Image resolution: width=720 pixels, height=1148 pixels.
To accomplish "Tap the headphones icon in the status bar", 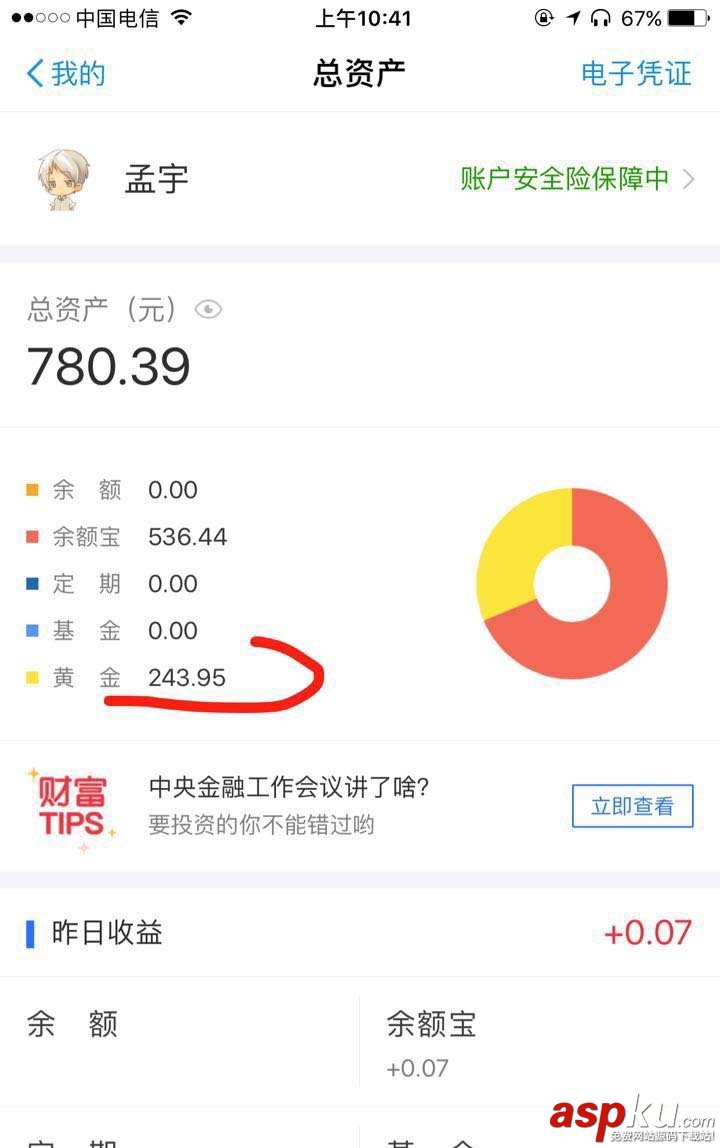I will tap(600, 18).
